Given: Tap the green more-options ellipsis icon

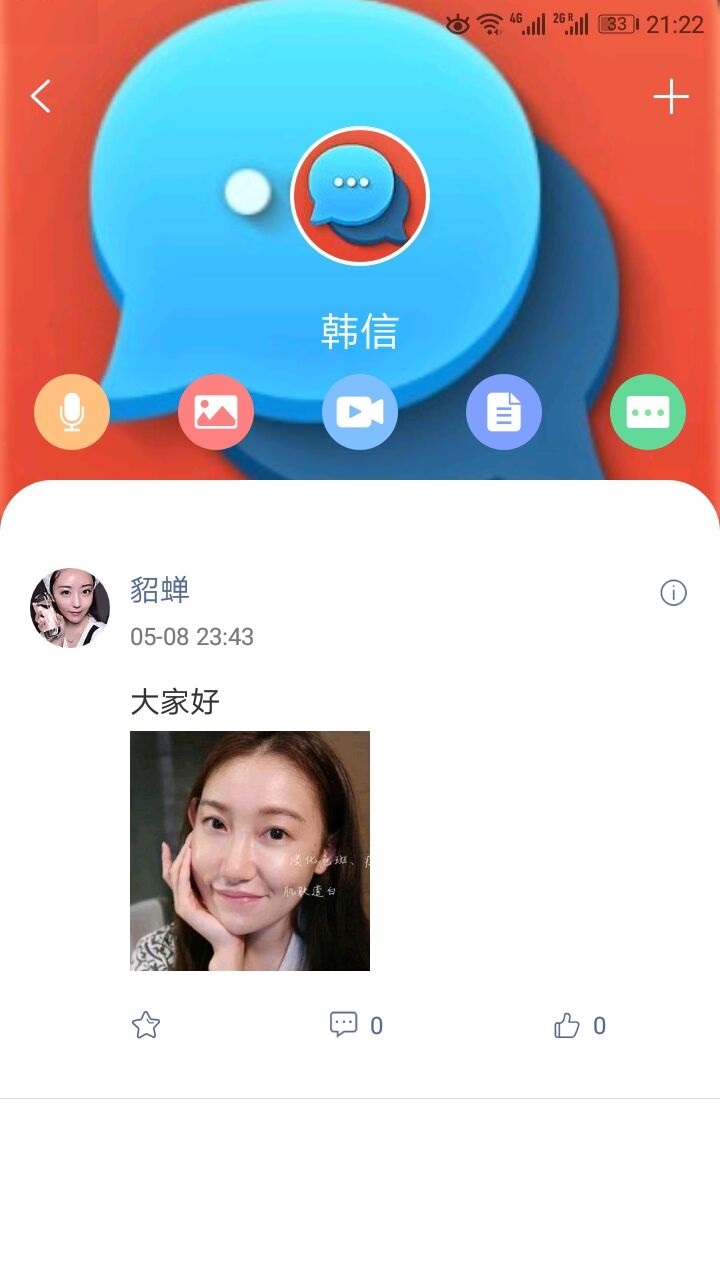Looking at the screenshot, I should coord(648,412).
